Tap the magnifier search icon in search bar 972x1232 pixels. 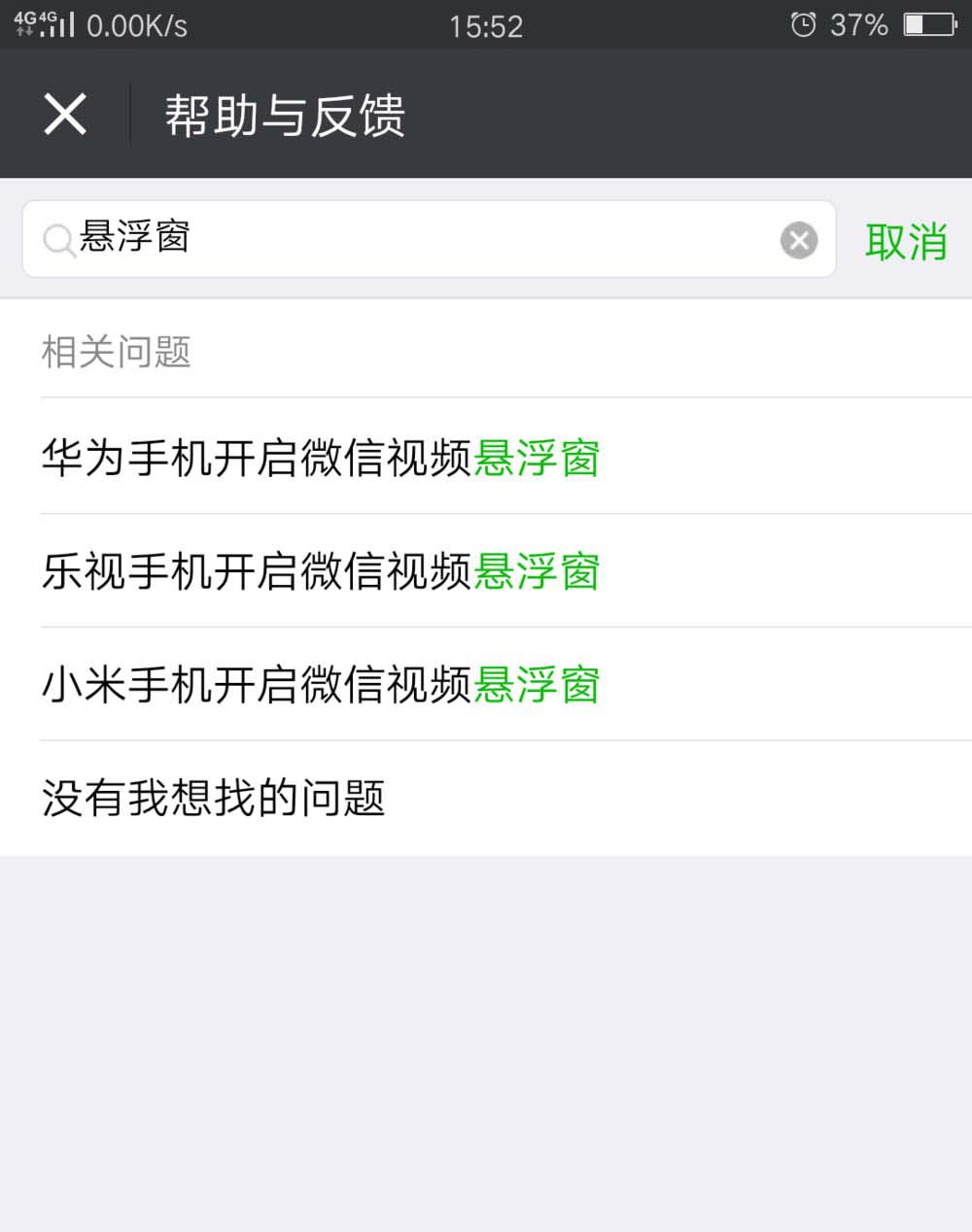pos(58,240)
